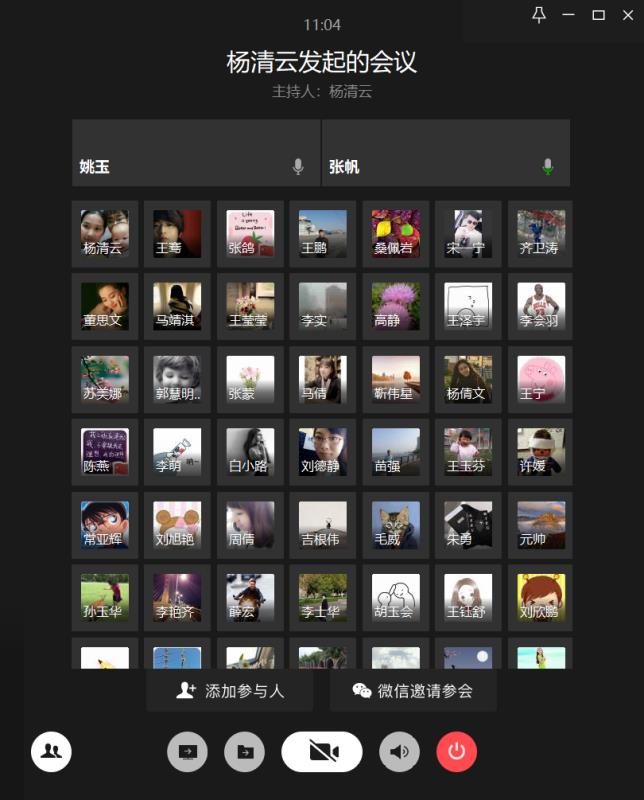Close the meeting window
Viewport: 644px width, 800px height.
(x=628, y=14)
